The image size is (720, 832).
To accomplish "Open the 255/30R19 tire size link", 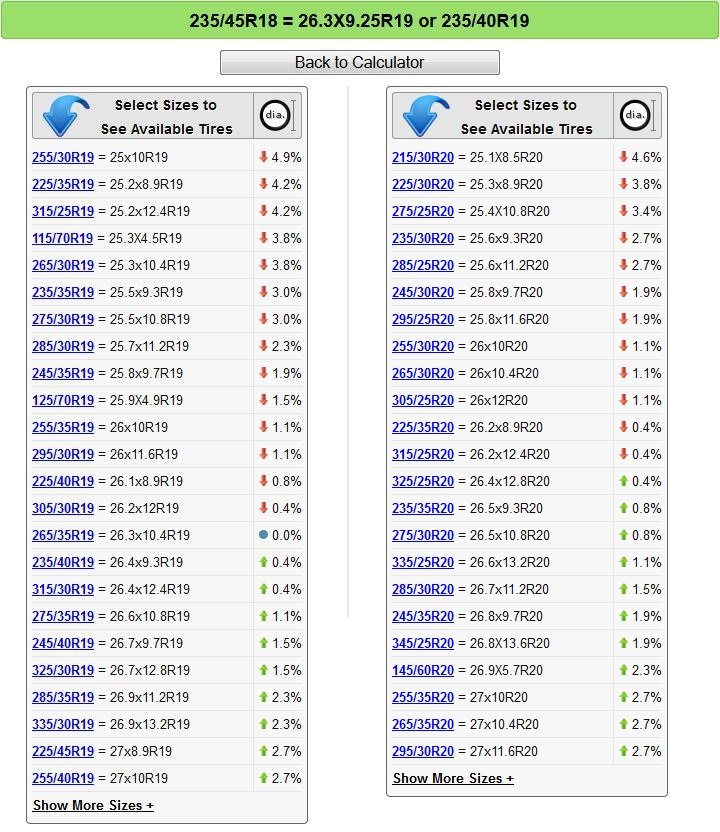I will [x=63, y=157].
